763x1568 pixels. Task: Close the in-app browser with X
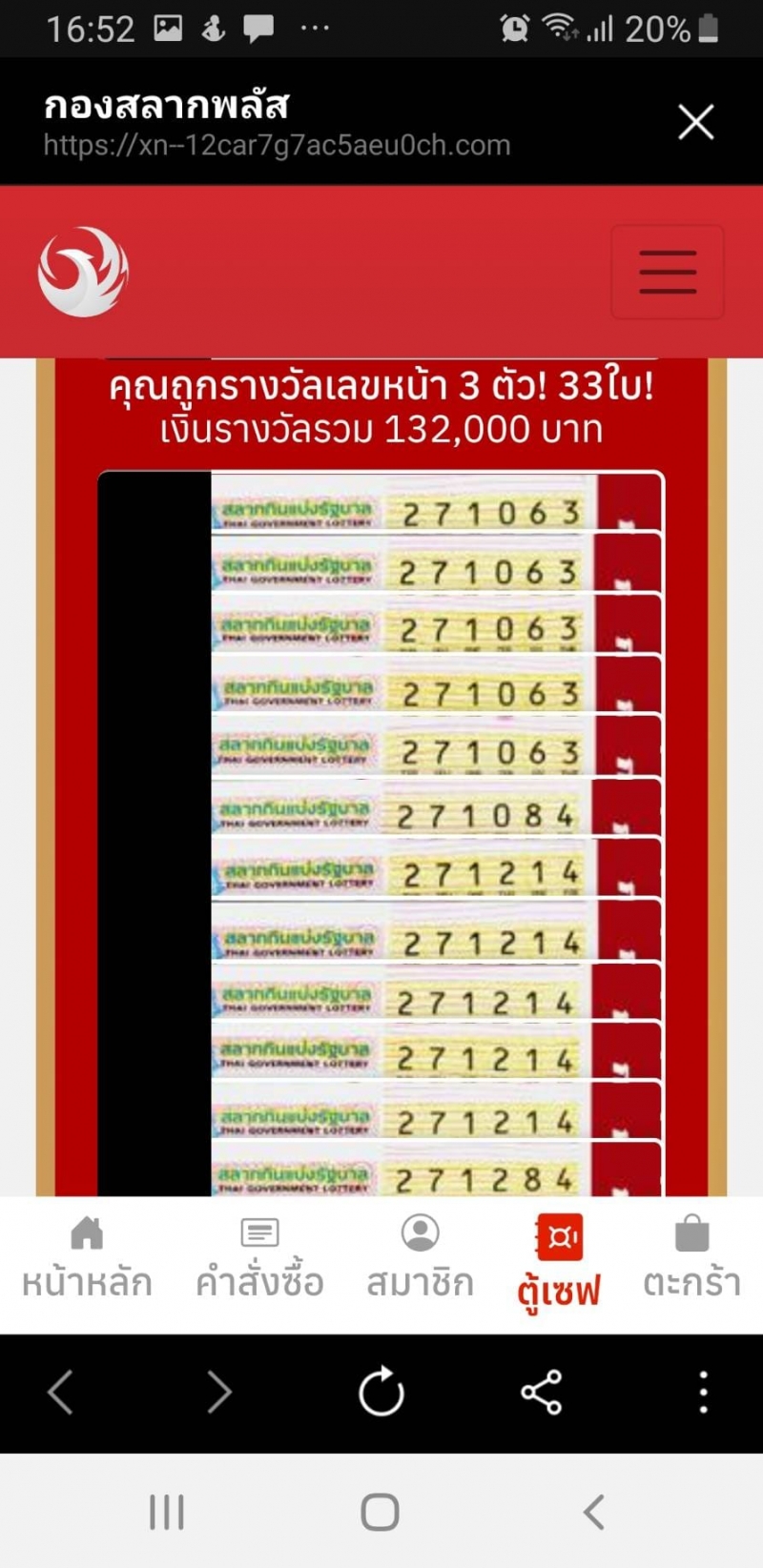click(695, 122)
